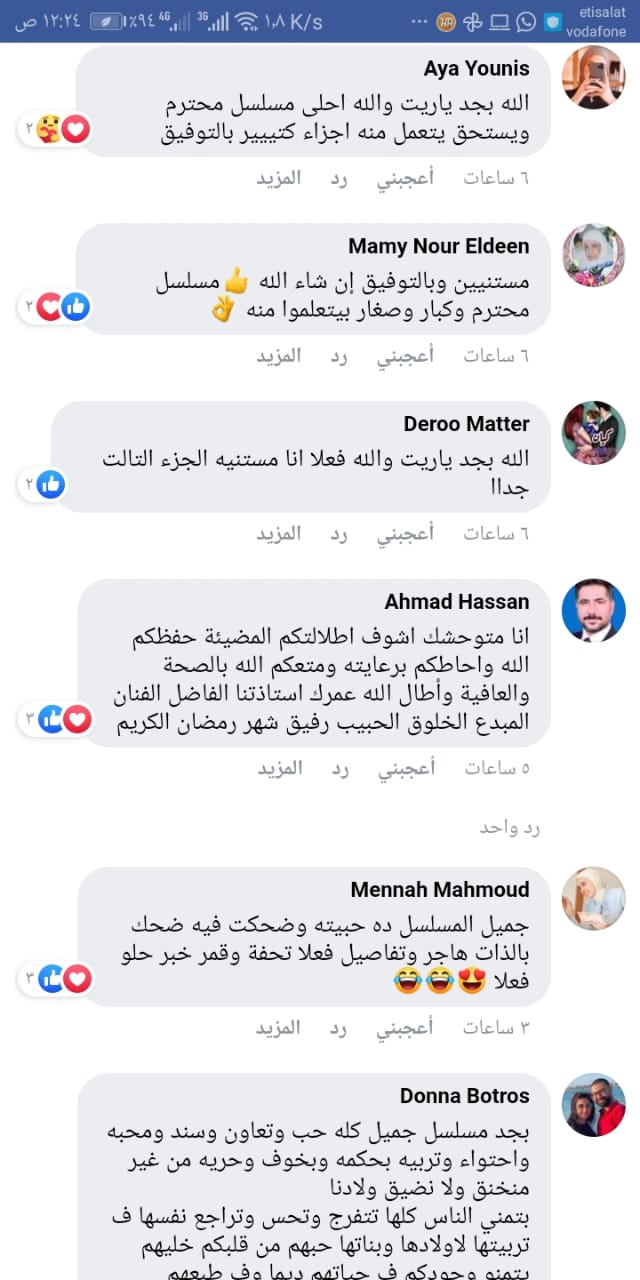
Task: Open Mamy Nour Eldeen's profile name
Action: (439, 246)
